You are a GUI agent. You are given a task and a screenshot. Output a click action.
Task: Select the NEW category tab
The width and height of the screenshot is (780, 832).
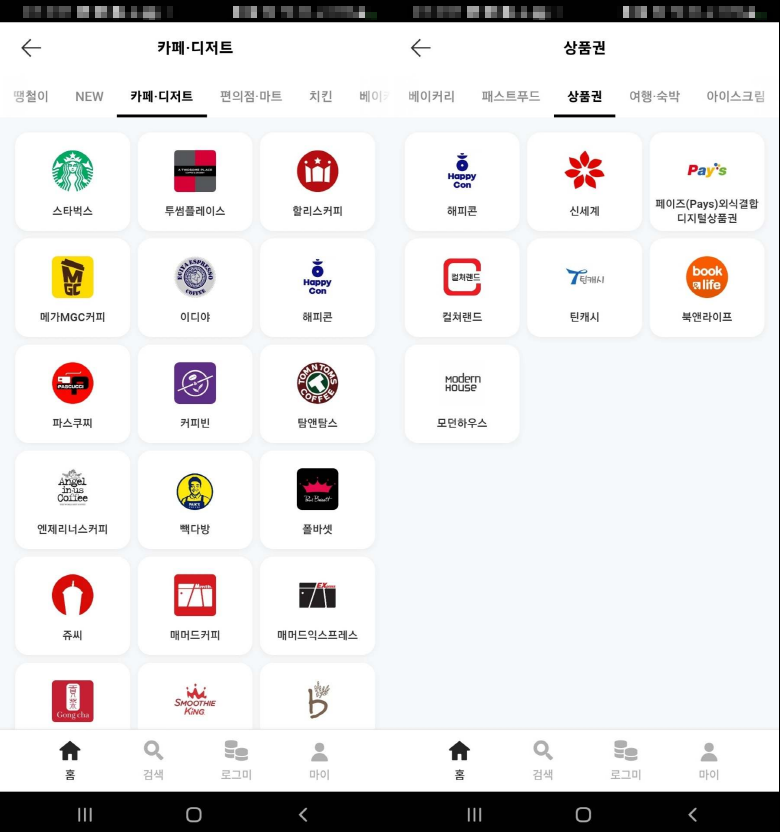pos(89,96)
